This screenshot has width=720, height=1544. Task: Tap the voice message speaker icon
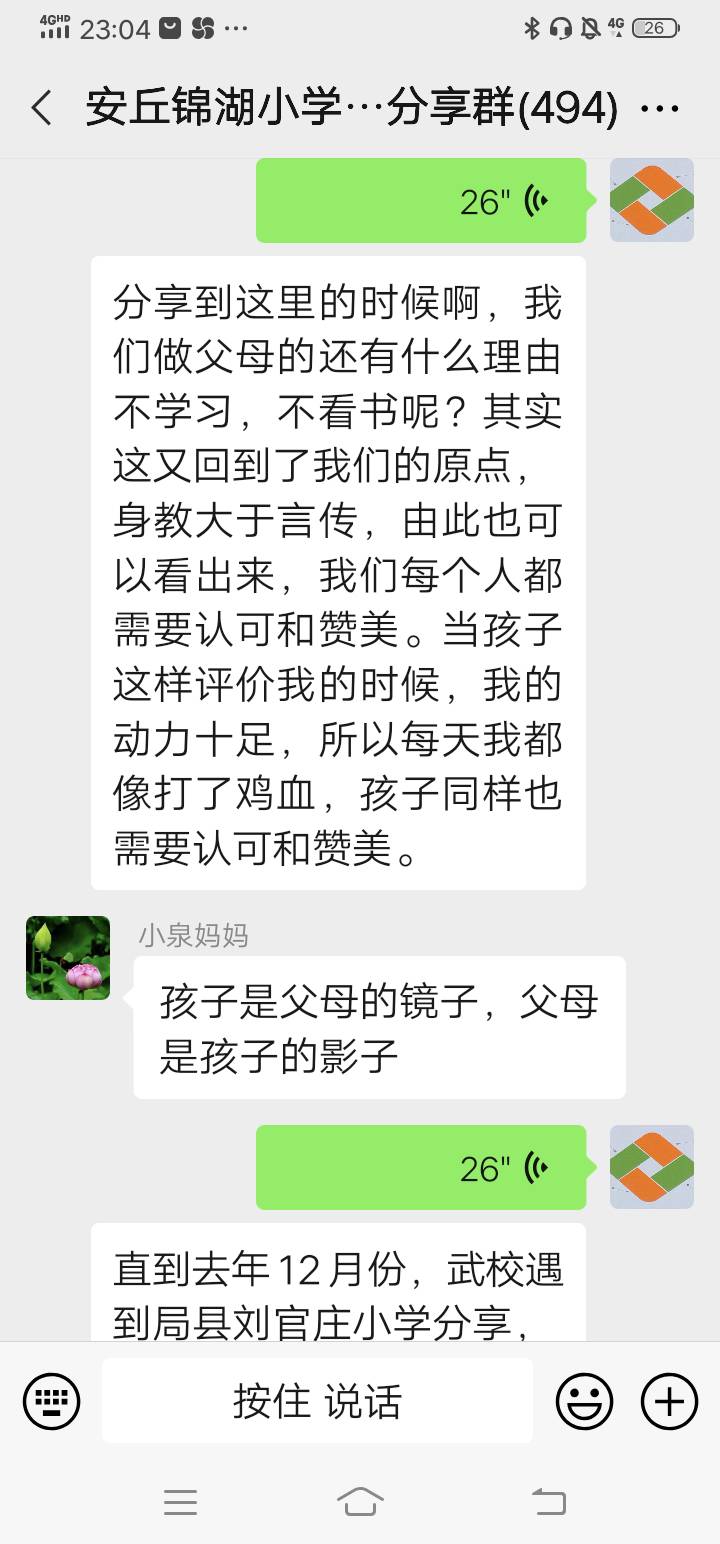click(x=535, y=200)
